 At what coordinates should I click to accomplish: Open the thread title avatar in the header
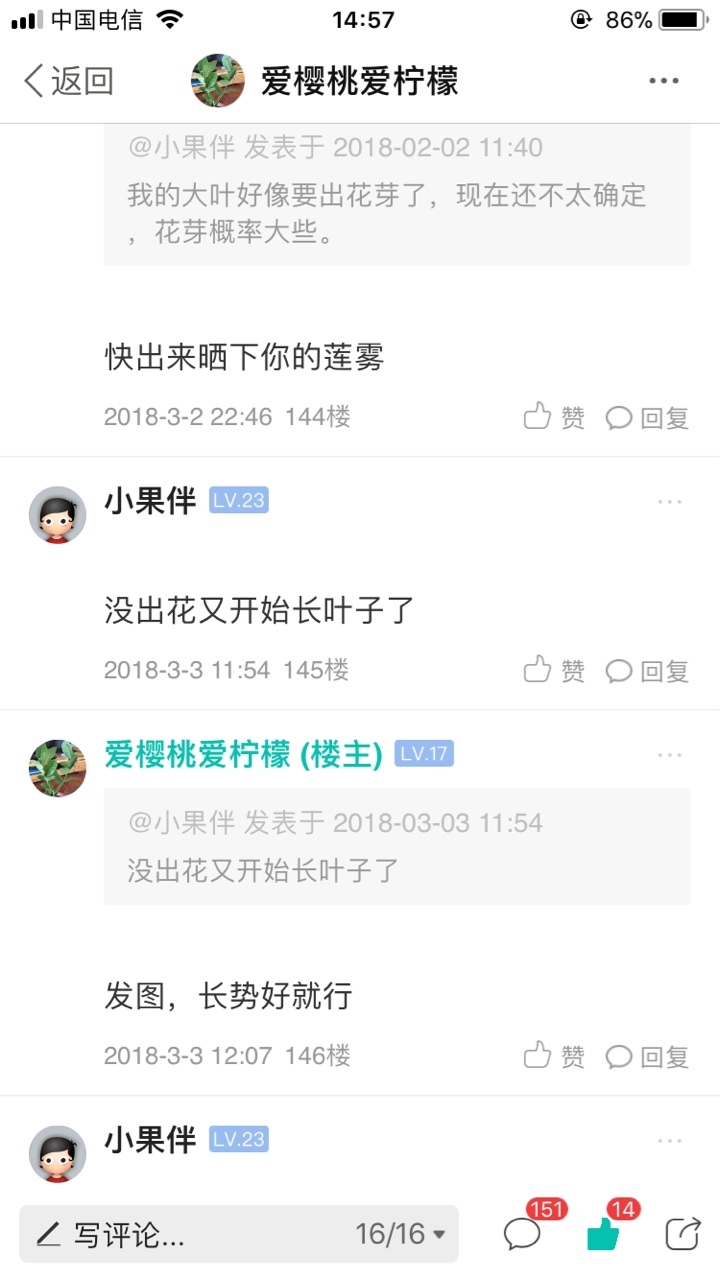point(217,81)
